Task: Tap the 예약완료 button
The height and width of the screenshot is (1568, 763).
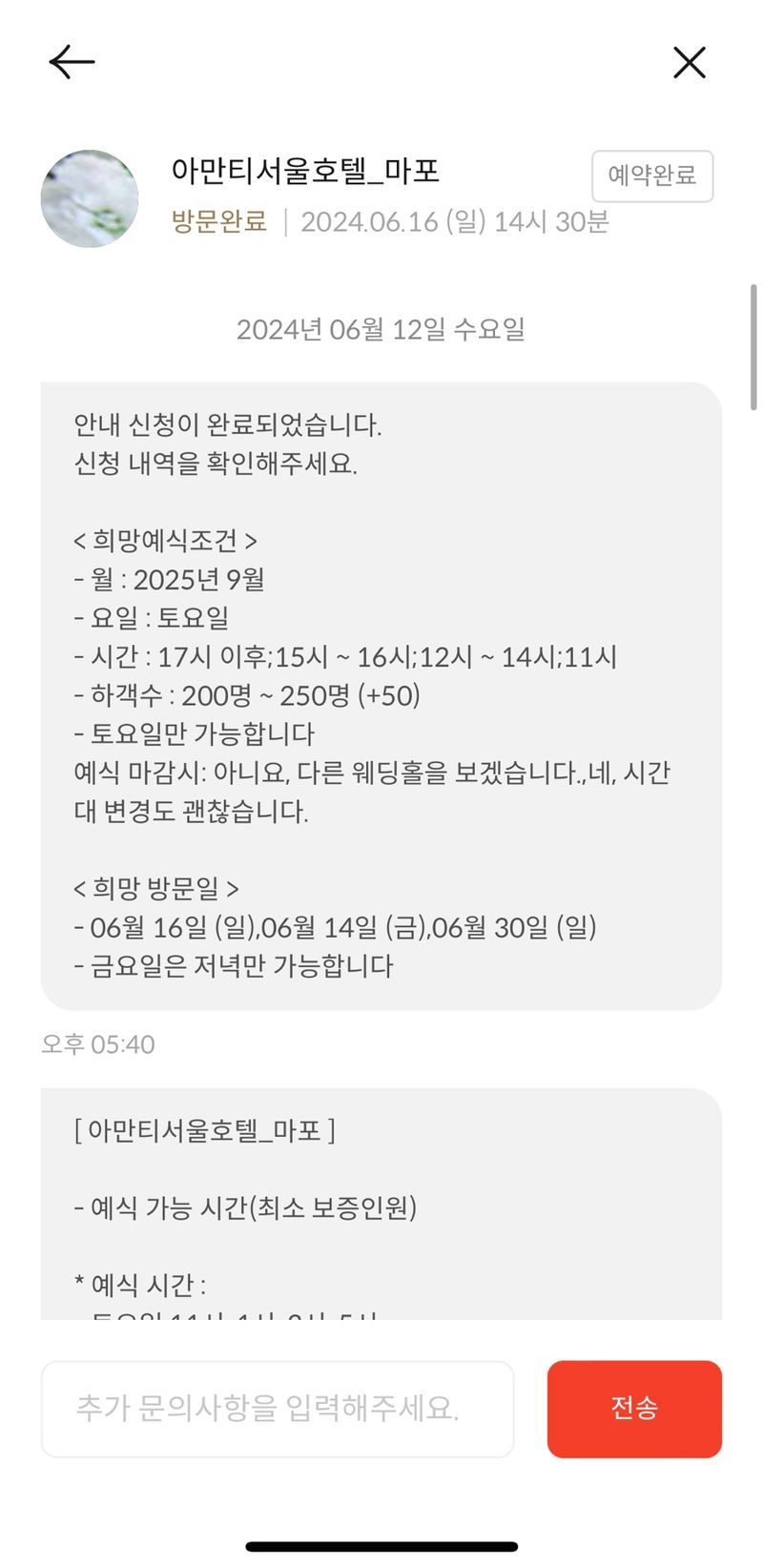Action: 652,176
